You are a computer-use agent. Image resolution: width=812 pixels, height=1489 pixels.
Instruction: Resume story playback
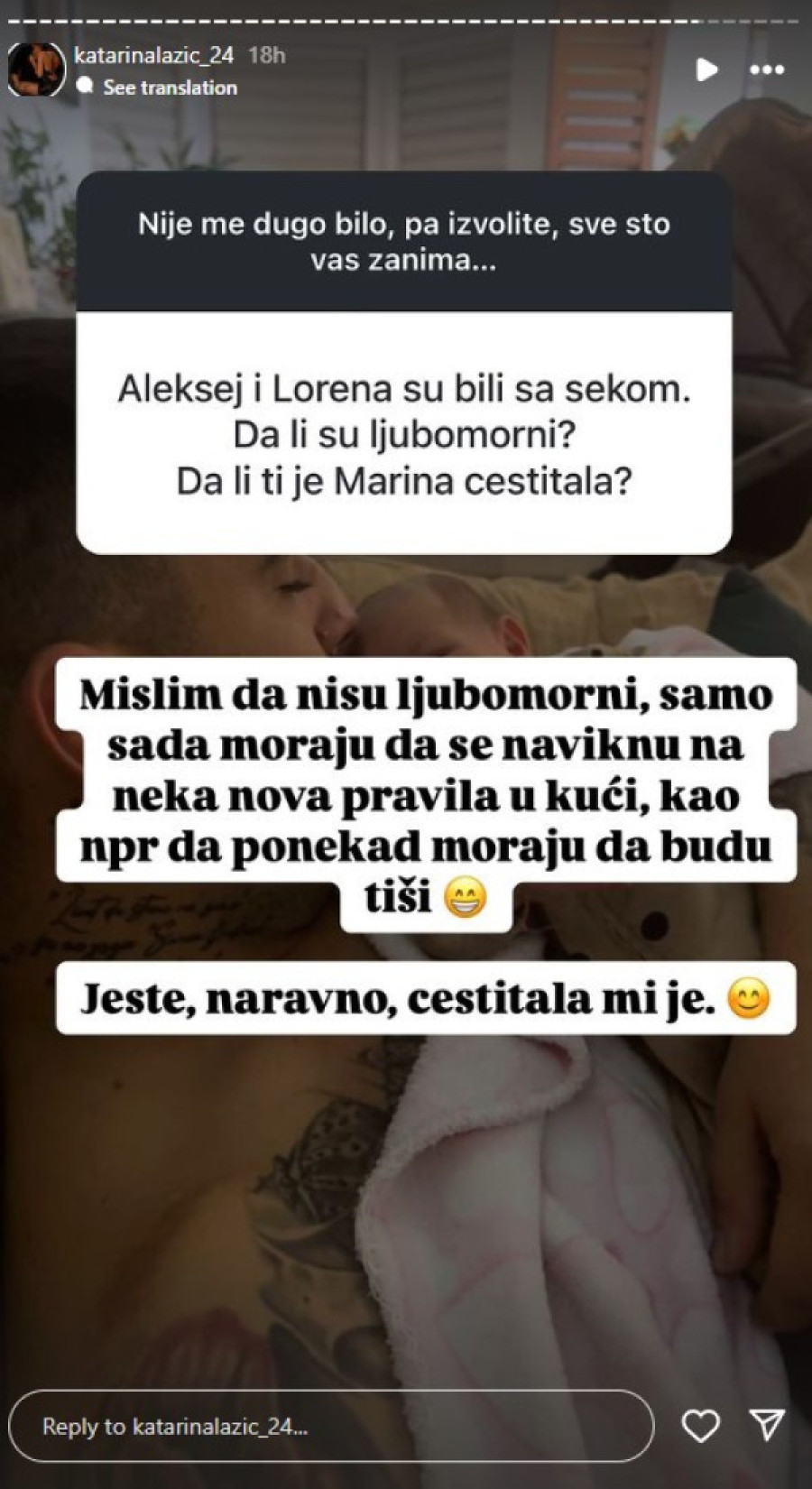[707, 69]
